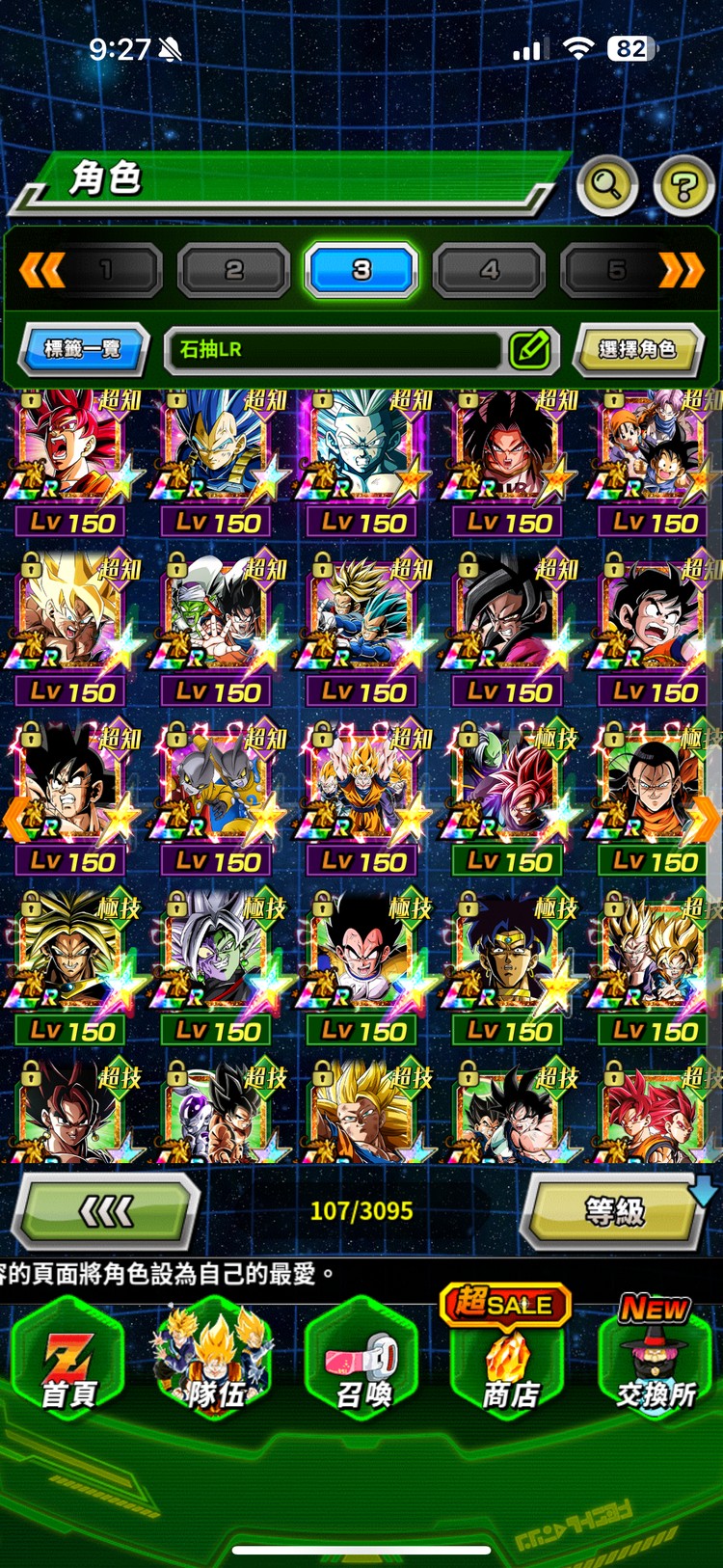The image size is (723, 1568).
Task: Open the question mark help
Action: point(683,186)
